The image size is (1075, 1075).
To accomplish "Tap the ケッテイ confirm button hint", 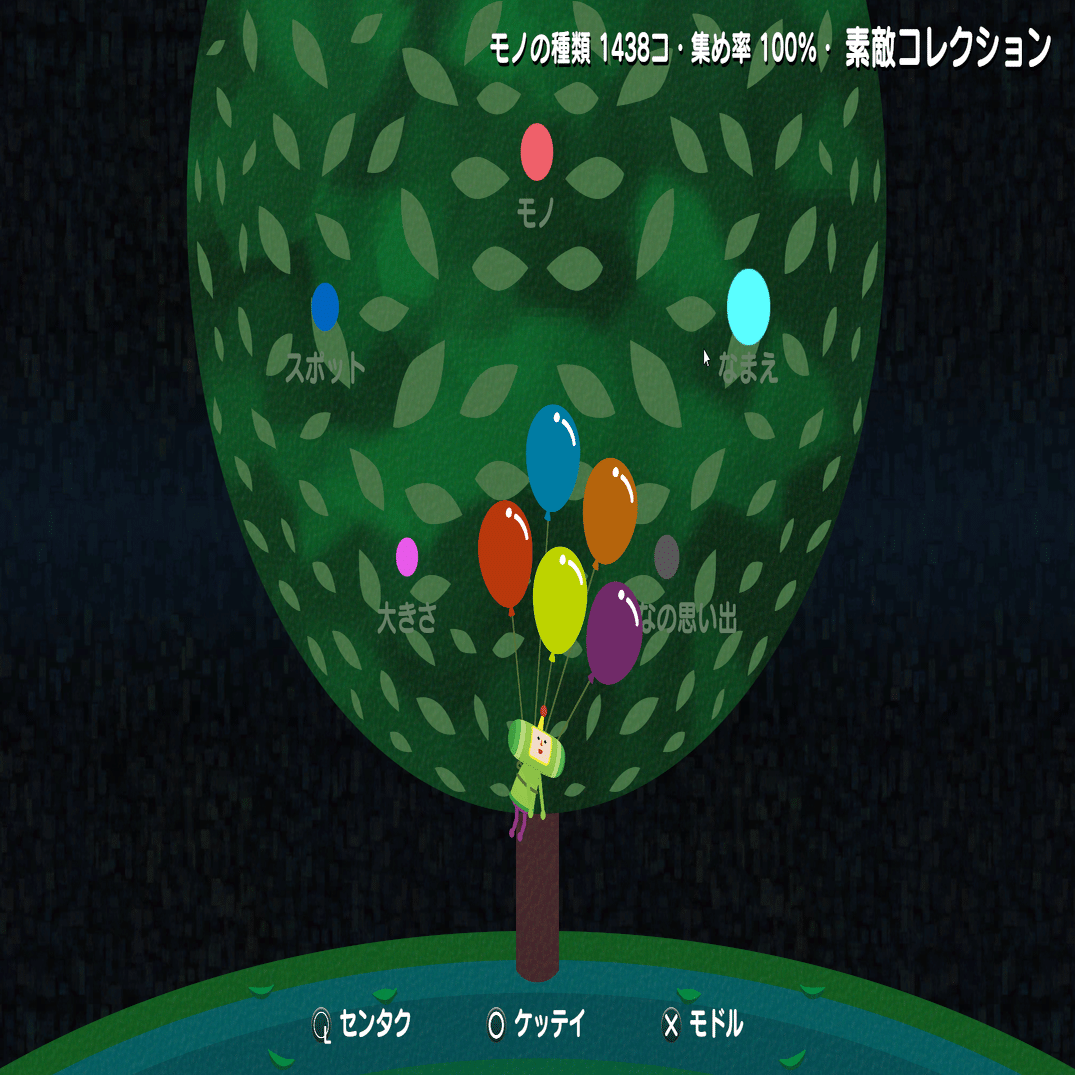I will click(535, 1024).
